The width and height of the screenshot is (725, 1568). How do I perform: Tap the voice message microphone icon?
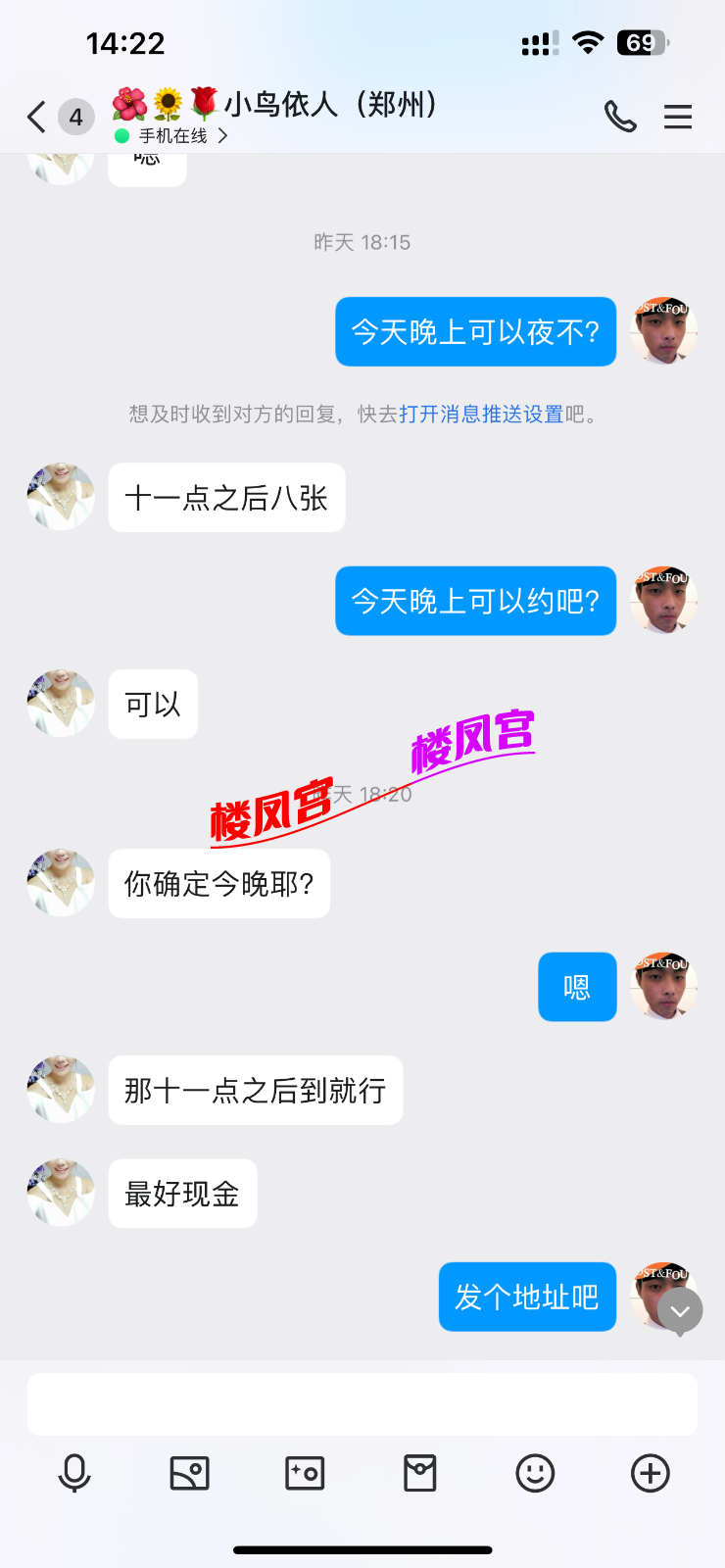click(76, 1472)
